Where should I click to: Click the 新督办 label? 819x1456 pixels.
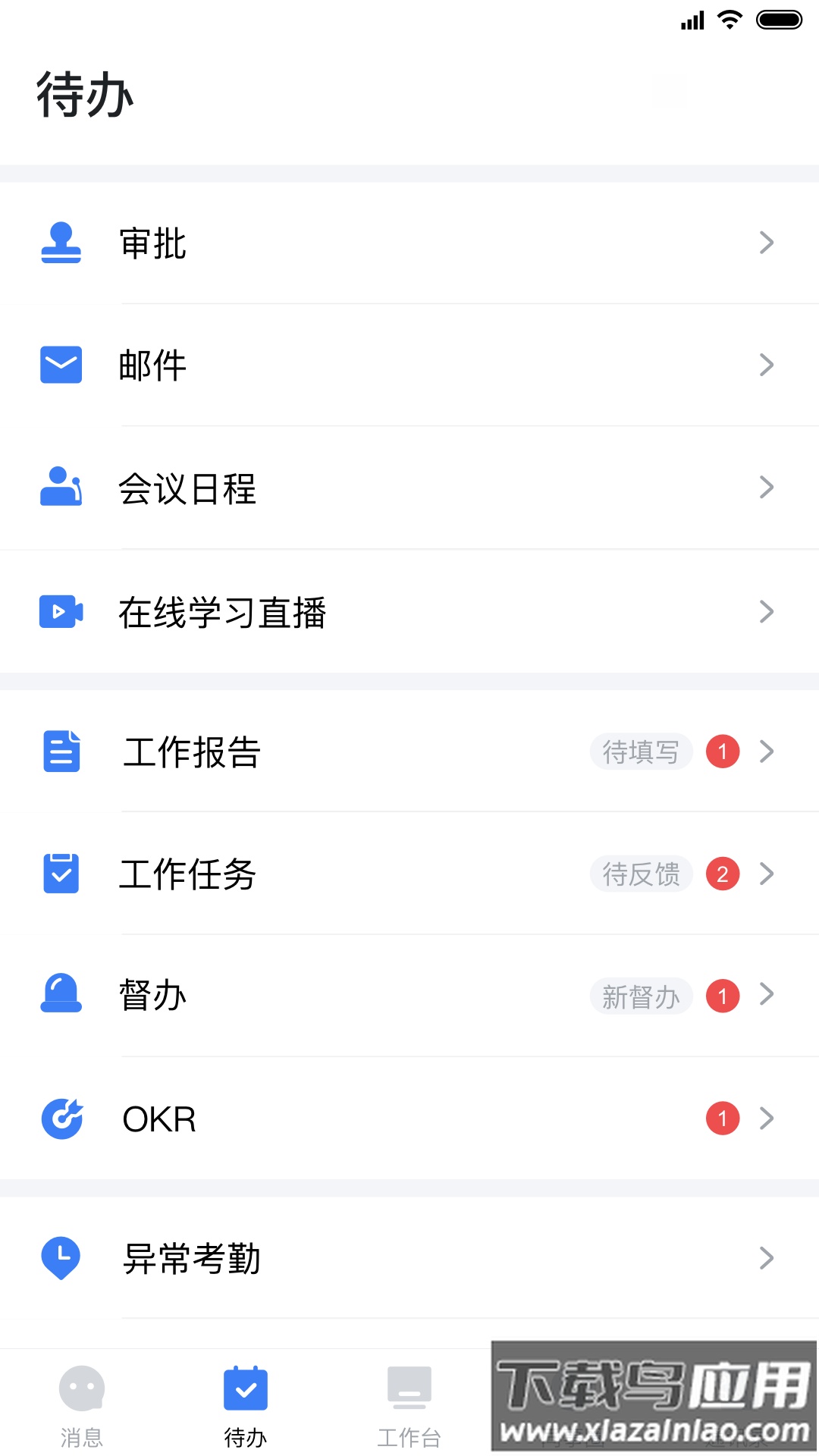(x=641, y=996)
